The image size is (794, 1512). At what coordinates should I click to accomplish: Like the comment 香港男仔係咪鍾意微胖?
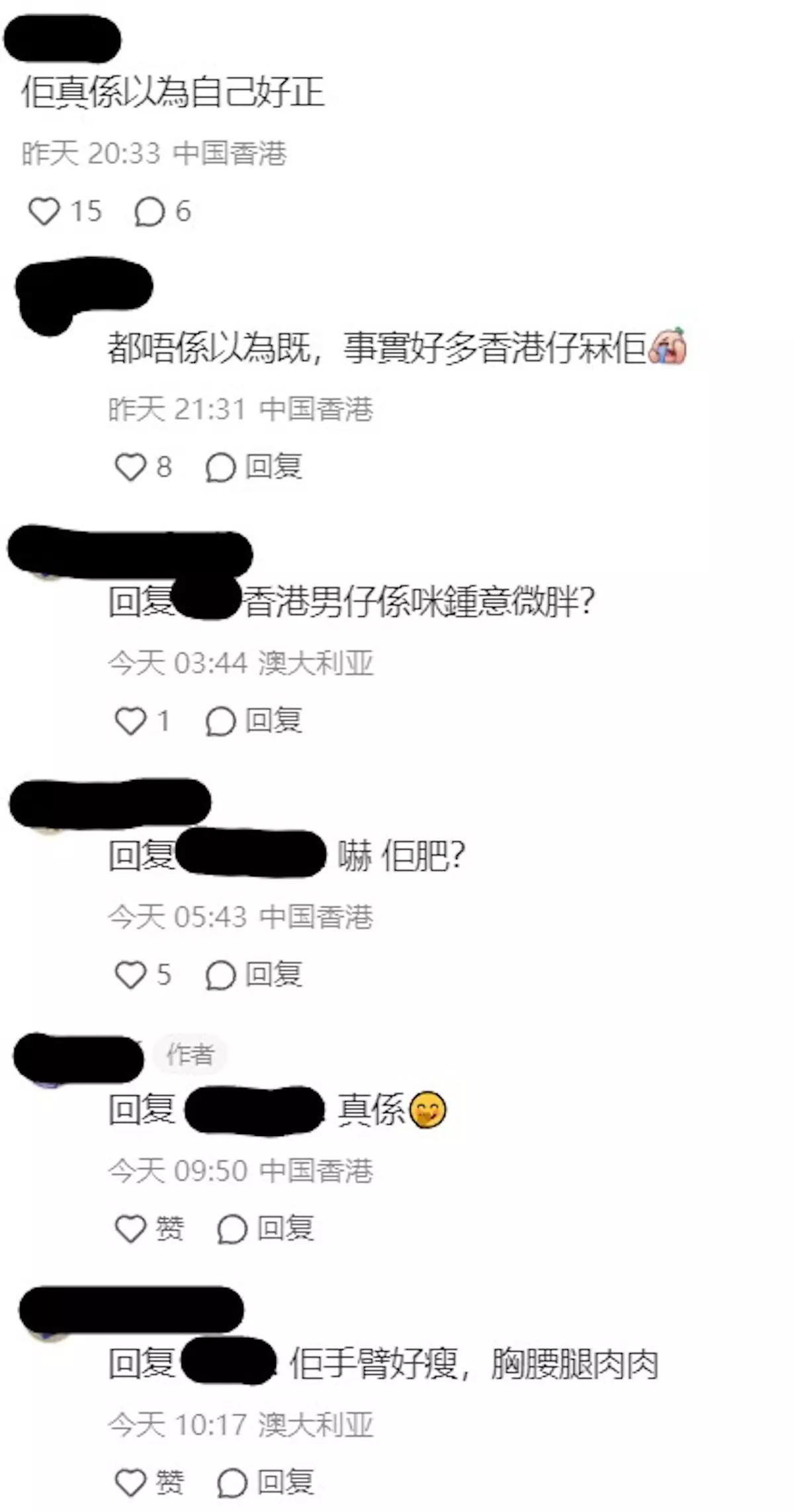pos(130,721)
